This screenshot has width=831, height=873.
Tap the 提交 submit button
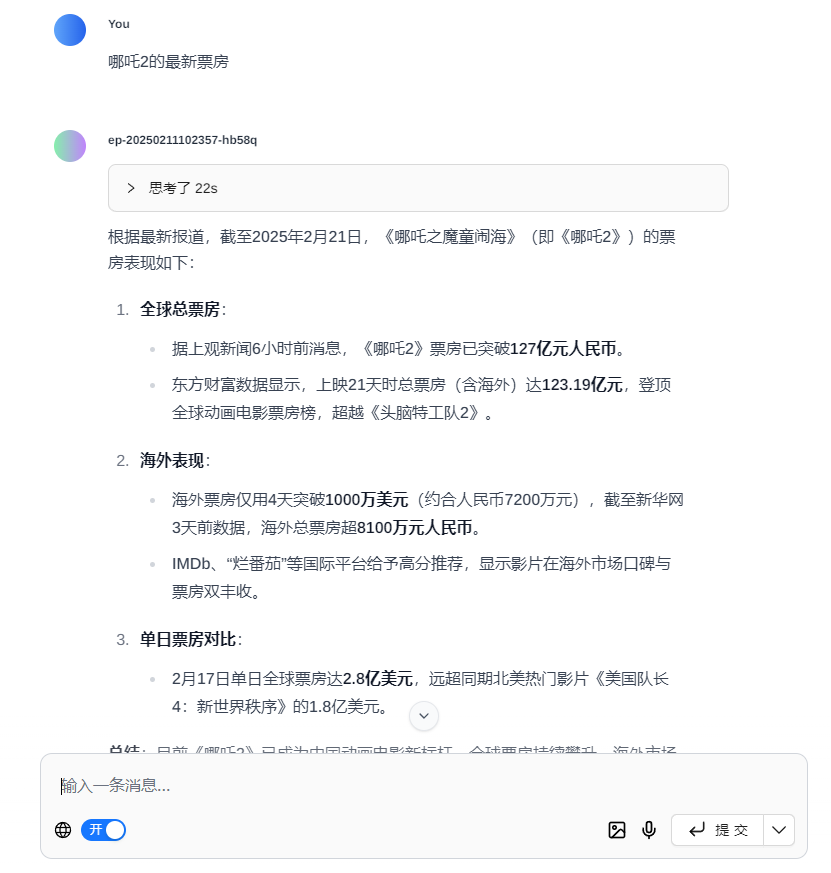click(717, 830)
